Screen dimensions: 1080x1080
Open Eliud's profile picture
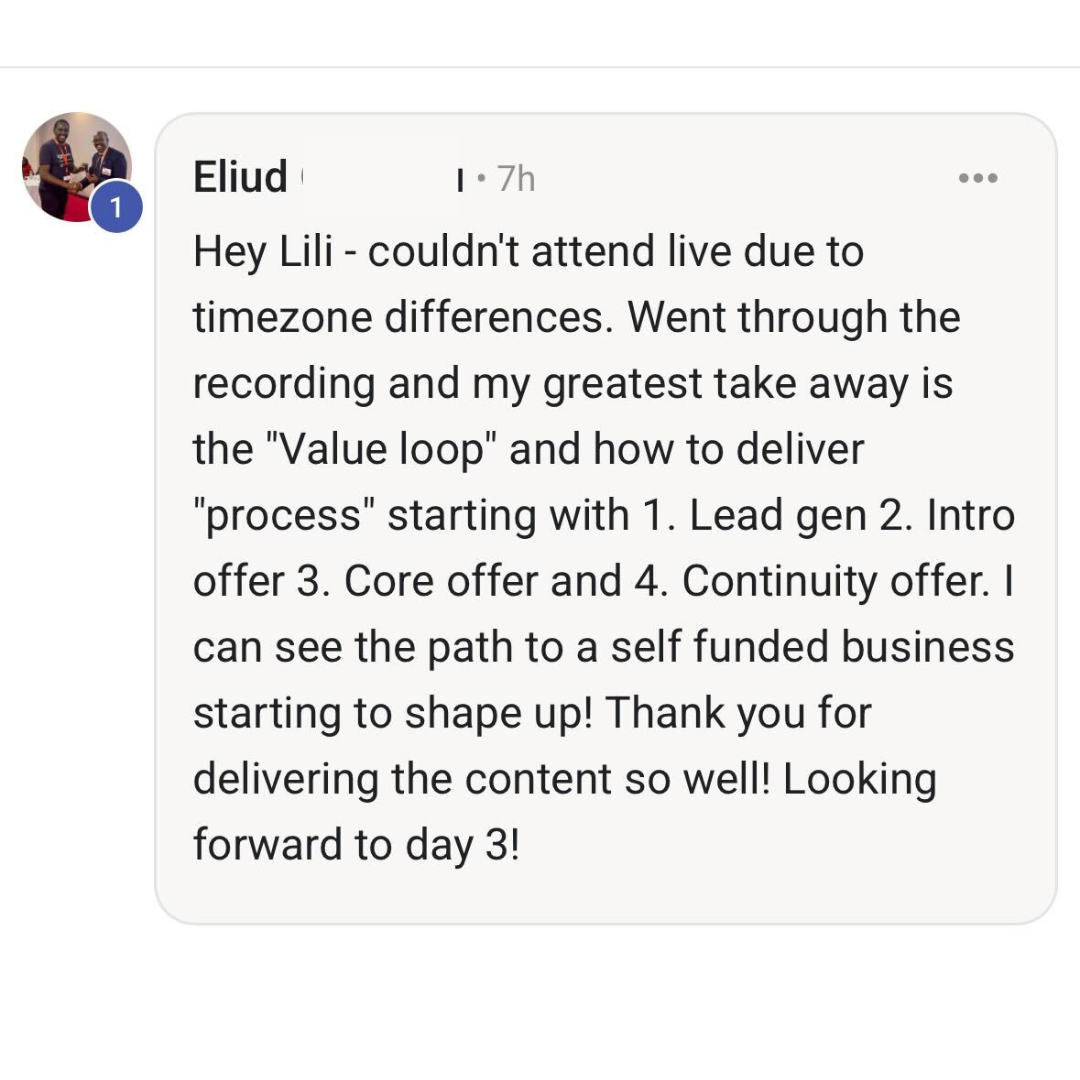point(77,167)
